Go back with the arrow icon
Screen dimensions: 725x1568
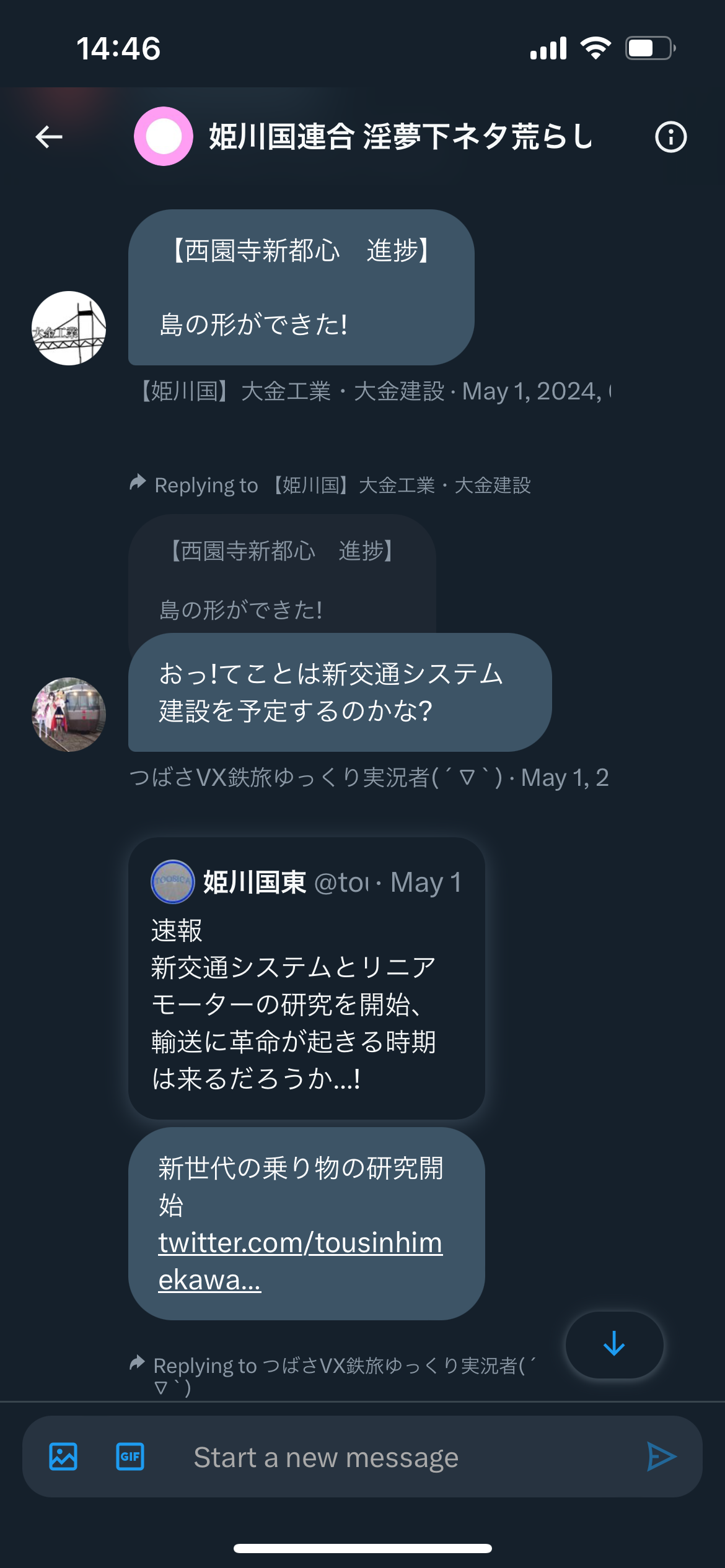[x=49, y=137]
